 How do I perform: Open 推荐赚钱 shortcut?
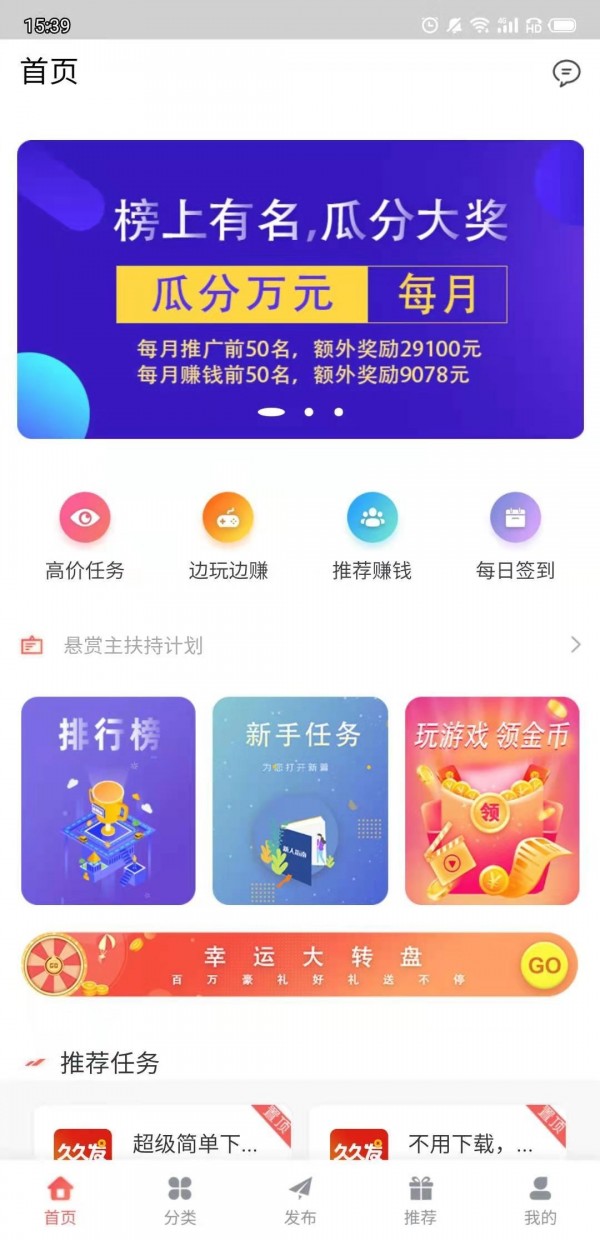372,538
